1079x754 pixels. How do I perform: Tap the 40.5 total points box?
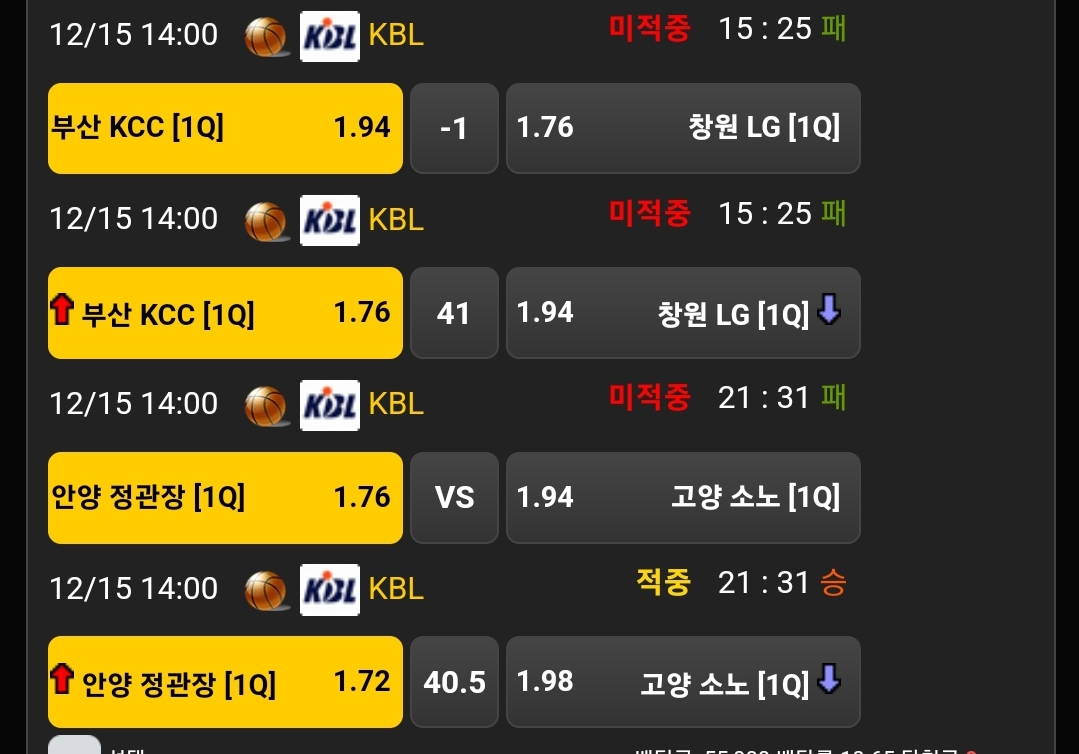tap(454, 682)
